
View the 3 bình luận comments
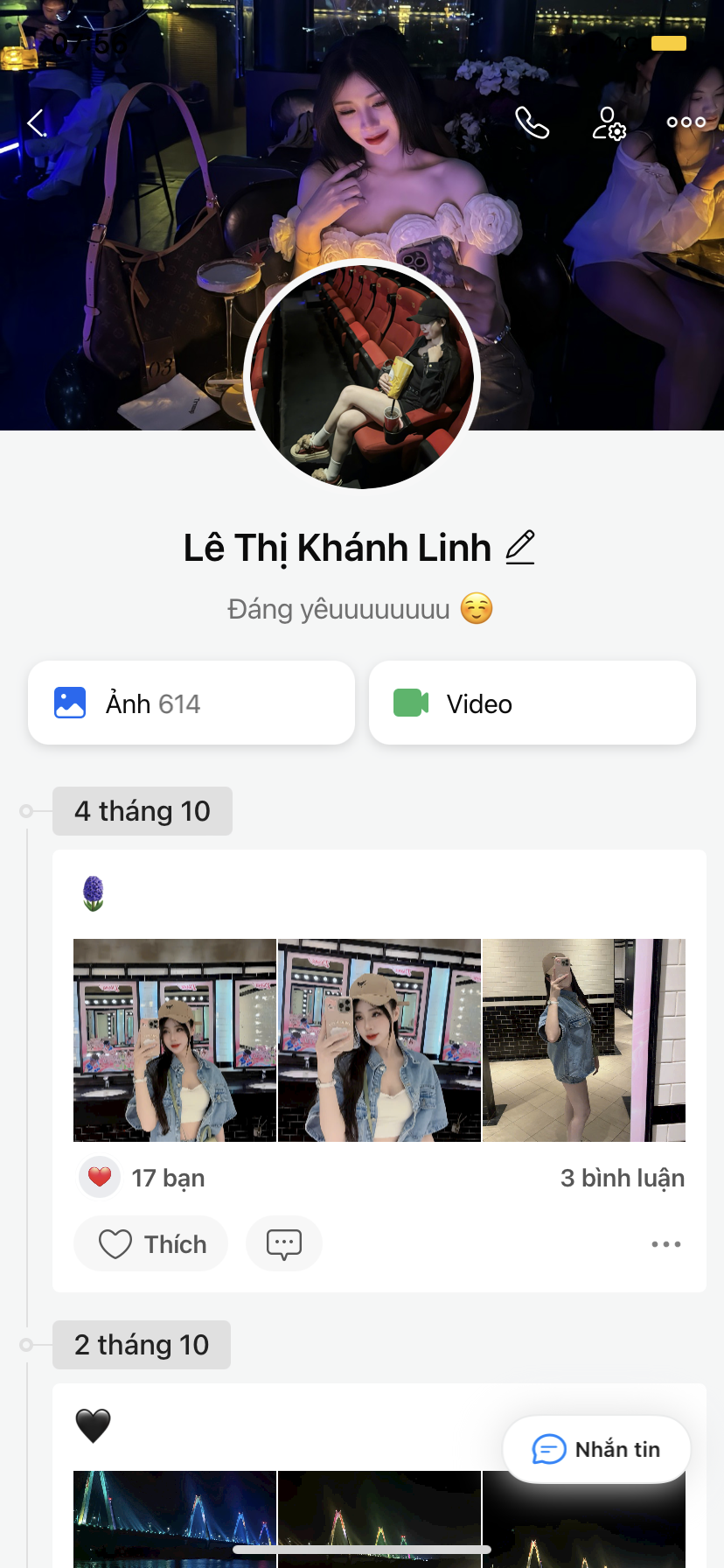click(x=622, y=1178)
